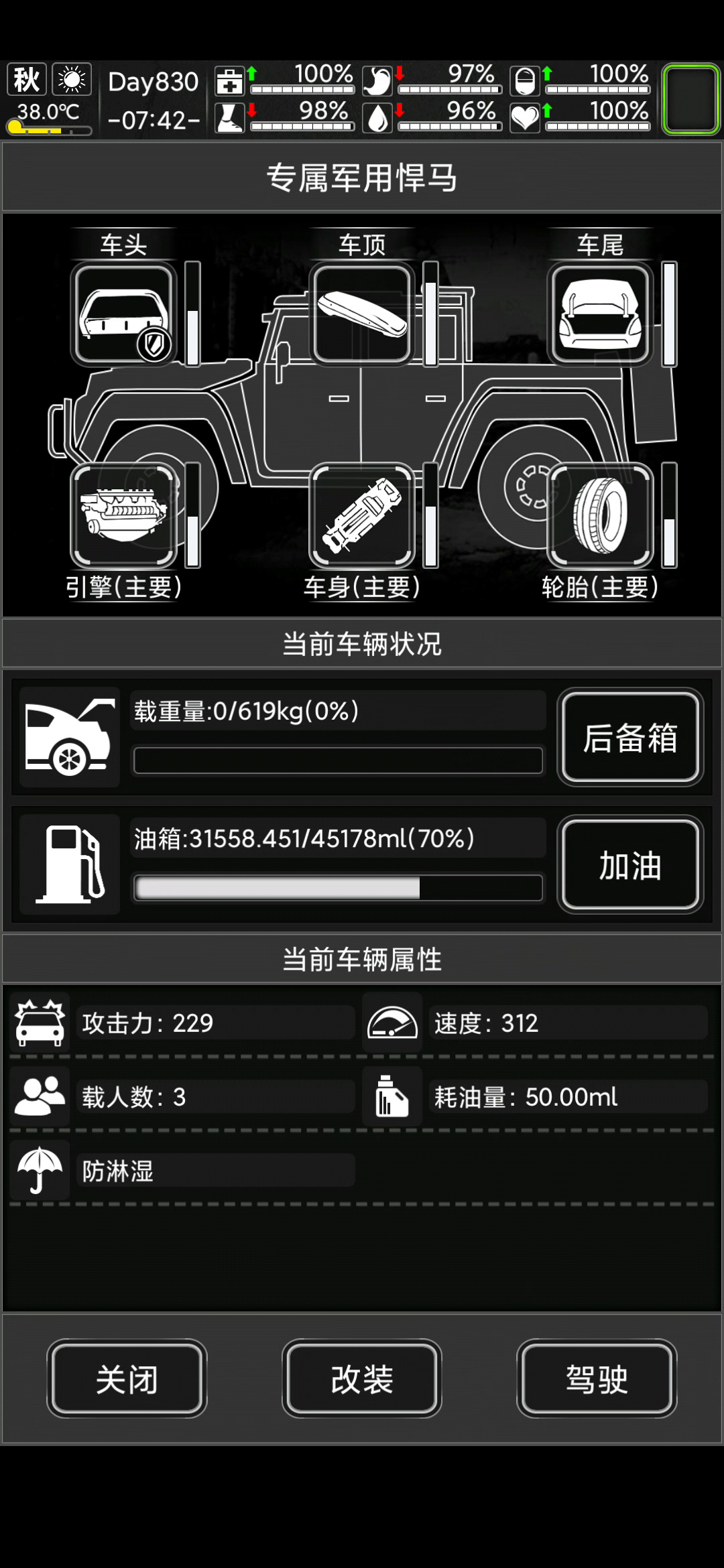Open the 后备箱 trunk storage

(629, 737)
